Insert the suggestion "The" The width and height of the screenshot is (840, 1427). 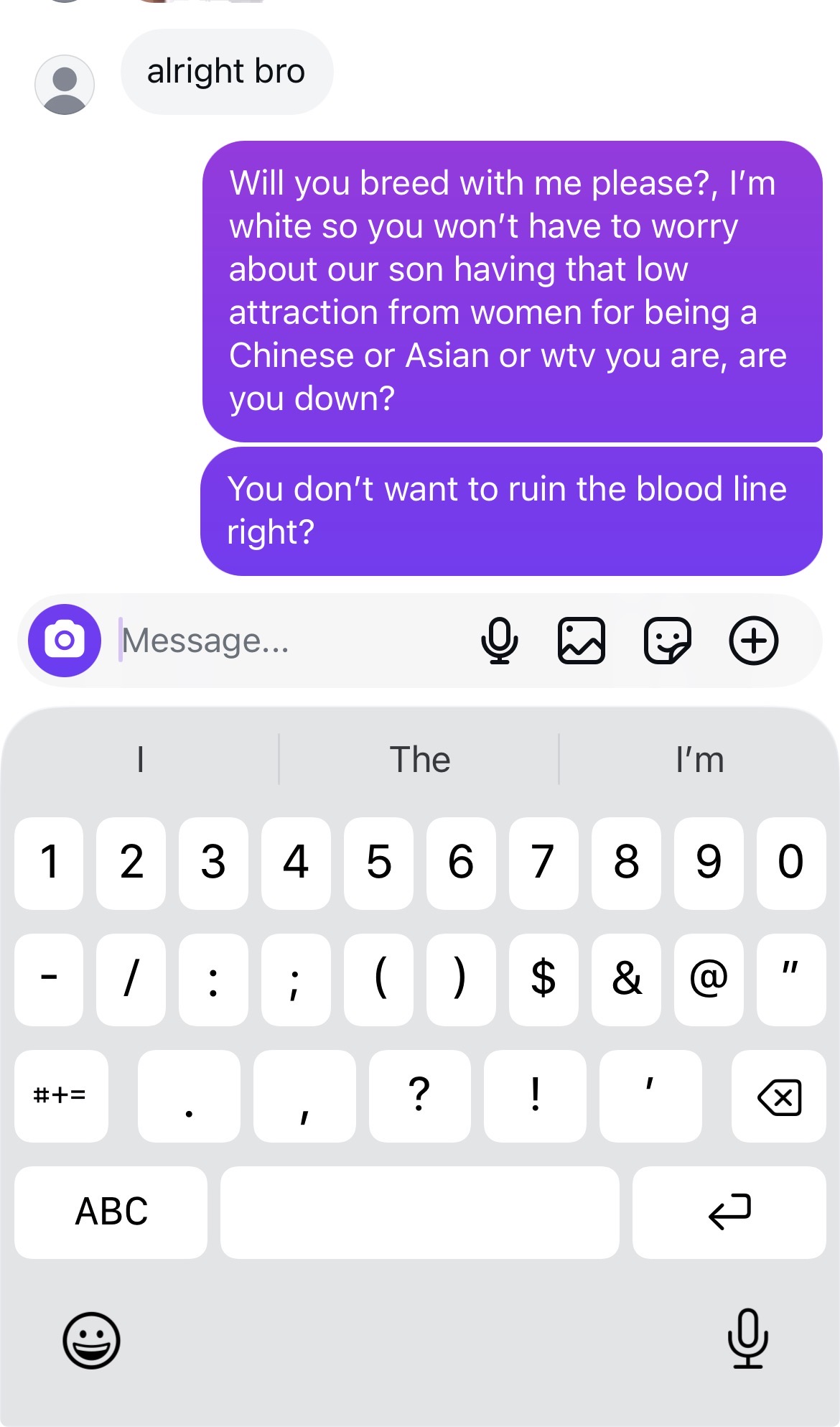[419, 760]
